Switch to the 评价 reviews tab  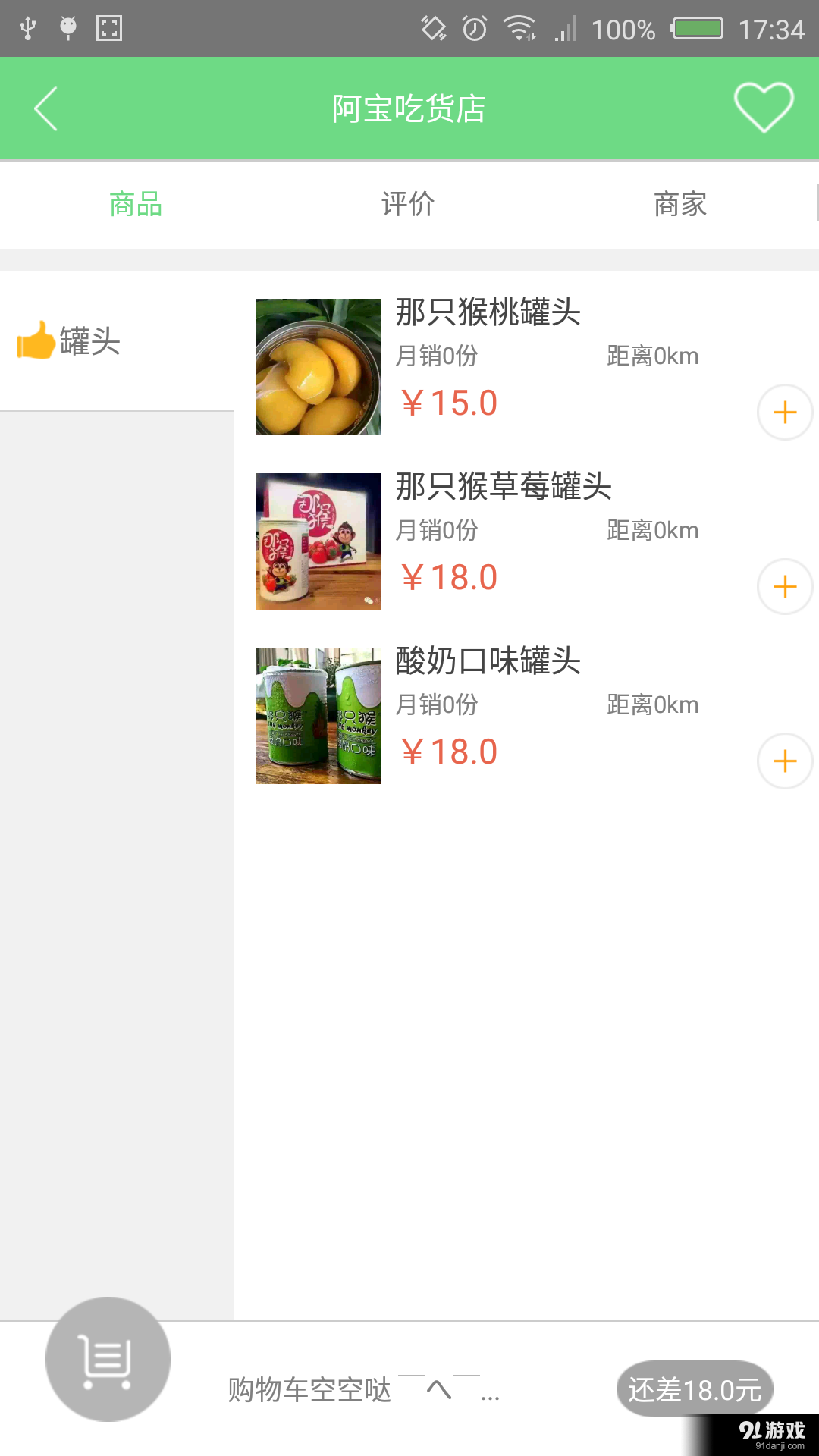pos(408,204)
